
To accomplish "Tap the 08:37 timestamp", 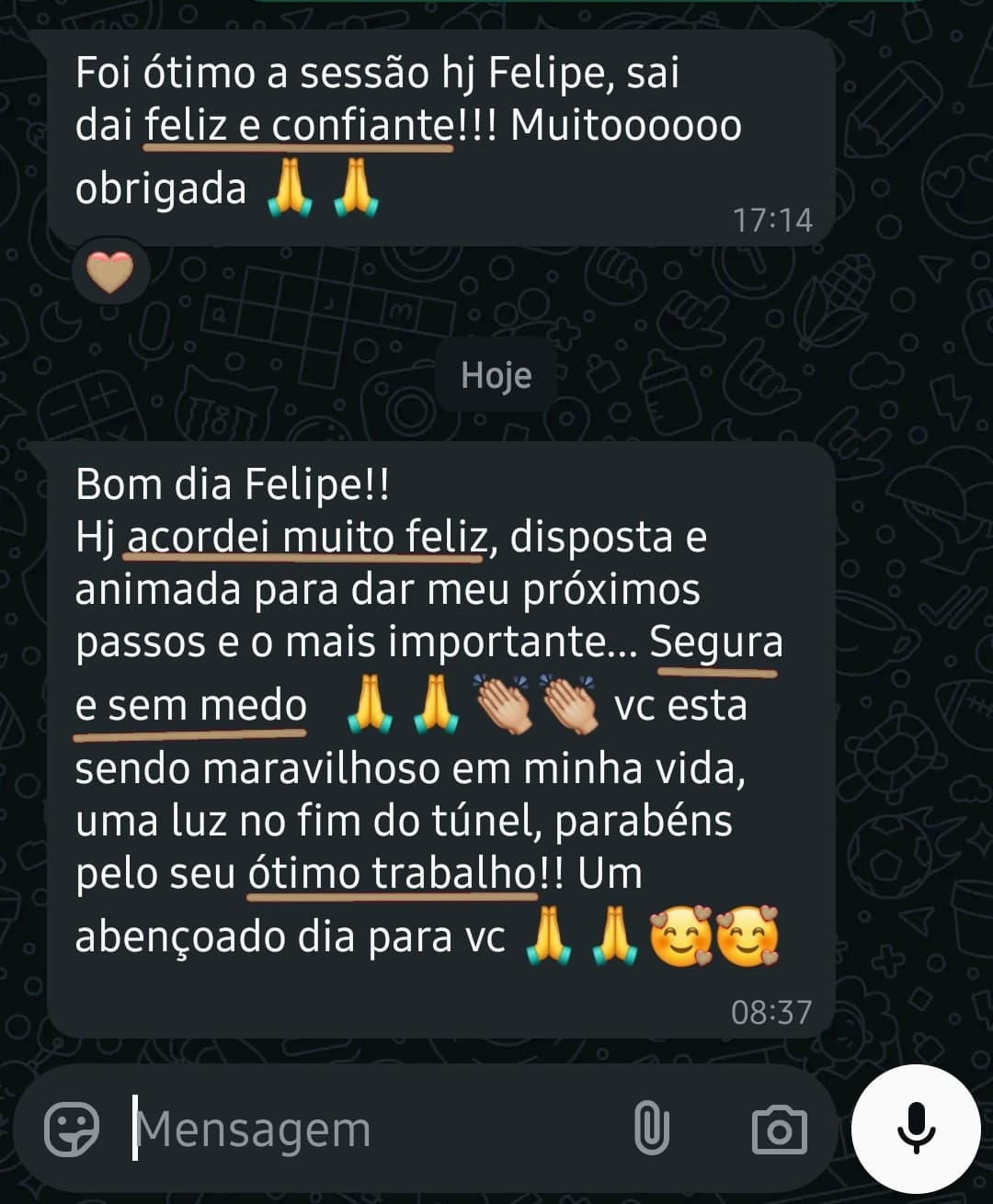I will click(x=772, y=1014).
